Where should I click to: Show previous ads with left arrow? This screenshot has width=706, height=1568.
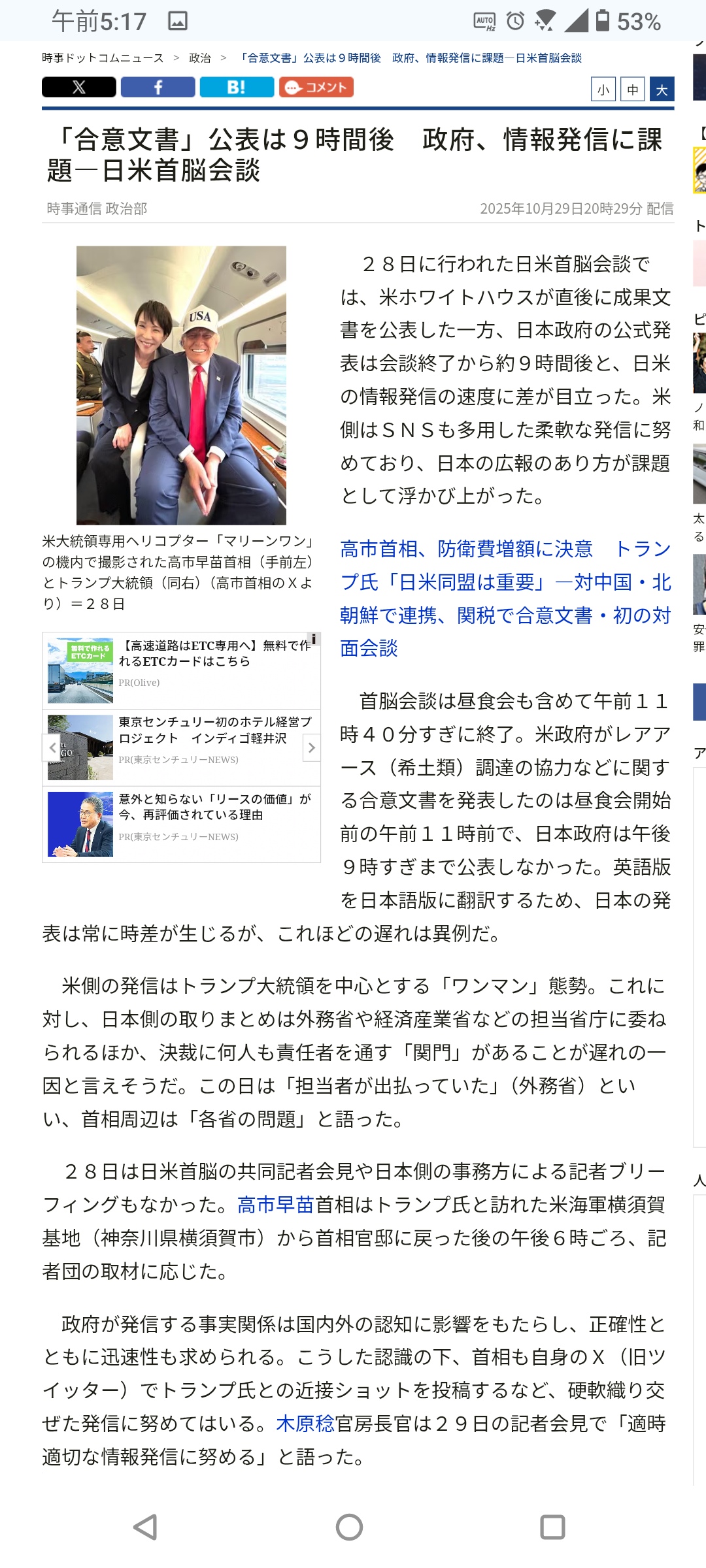pyautogui.click(x=52, y=747)
